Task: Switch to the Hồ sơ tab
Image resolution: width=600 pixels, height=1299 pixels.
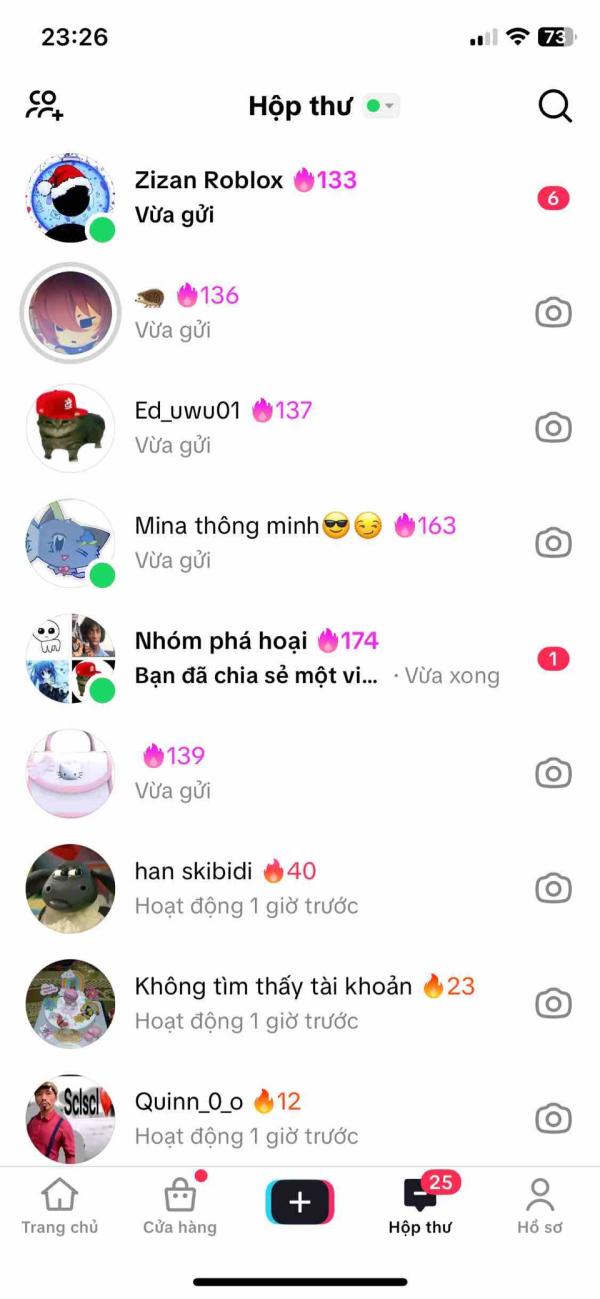Action: click(x=540, y=1207)
